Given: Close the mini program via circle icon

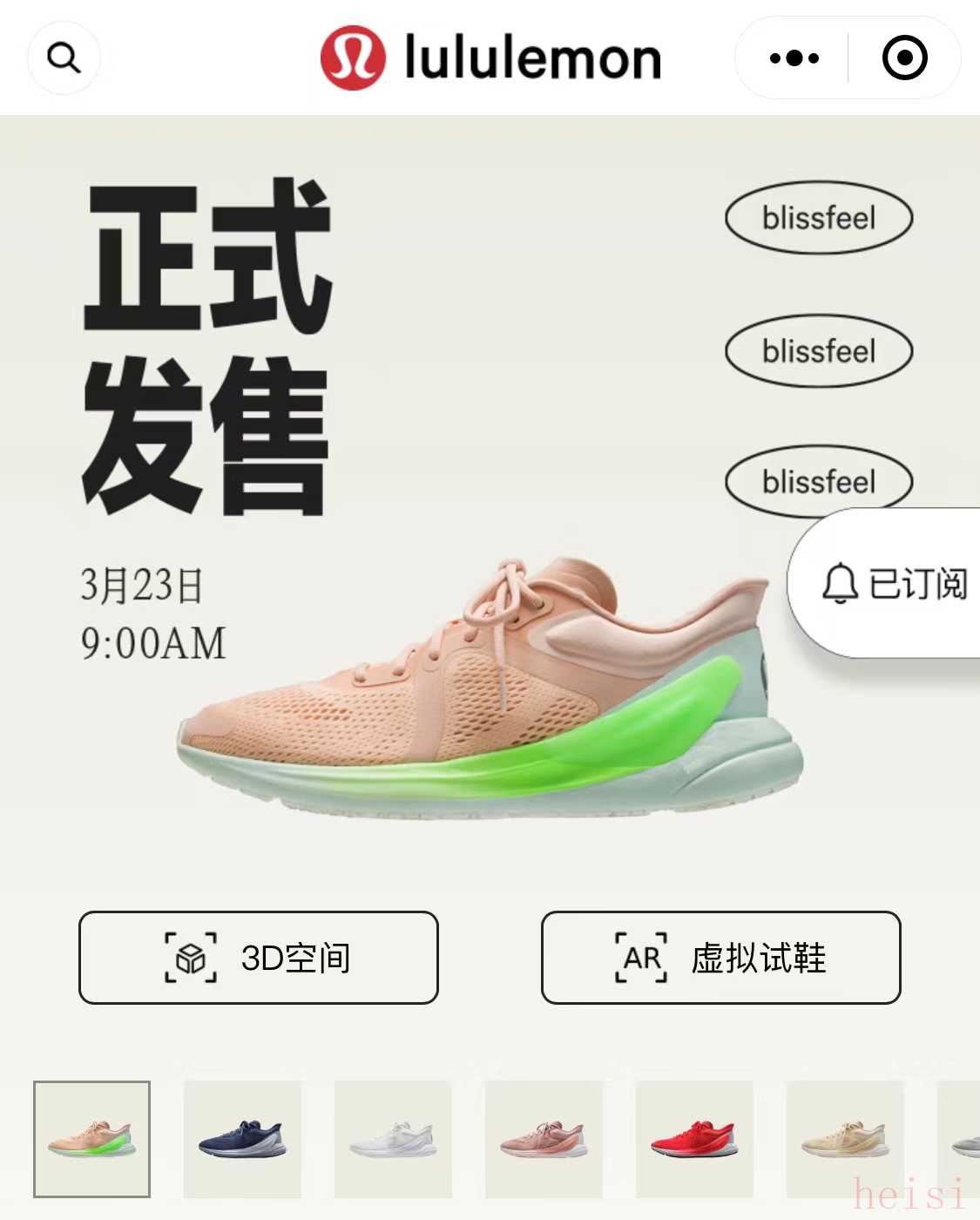Looking at the screenshot, I should [x=904, y=58].
